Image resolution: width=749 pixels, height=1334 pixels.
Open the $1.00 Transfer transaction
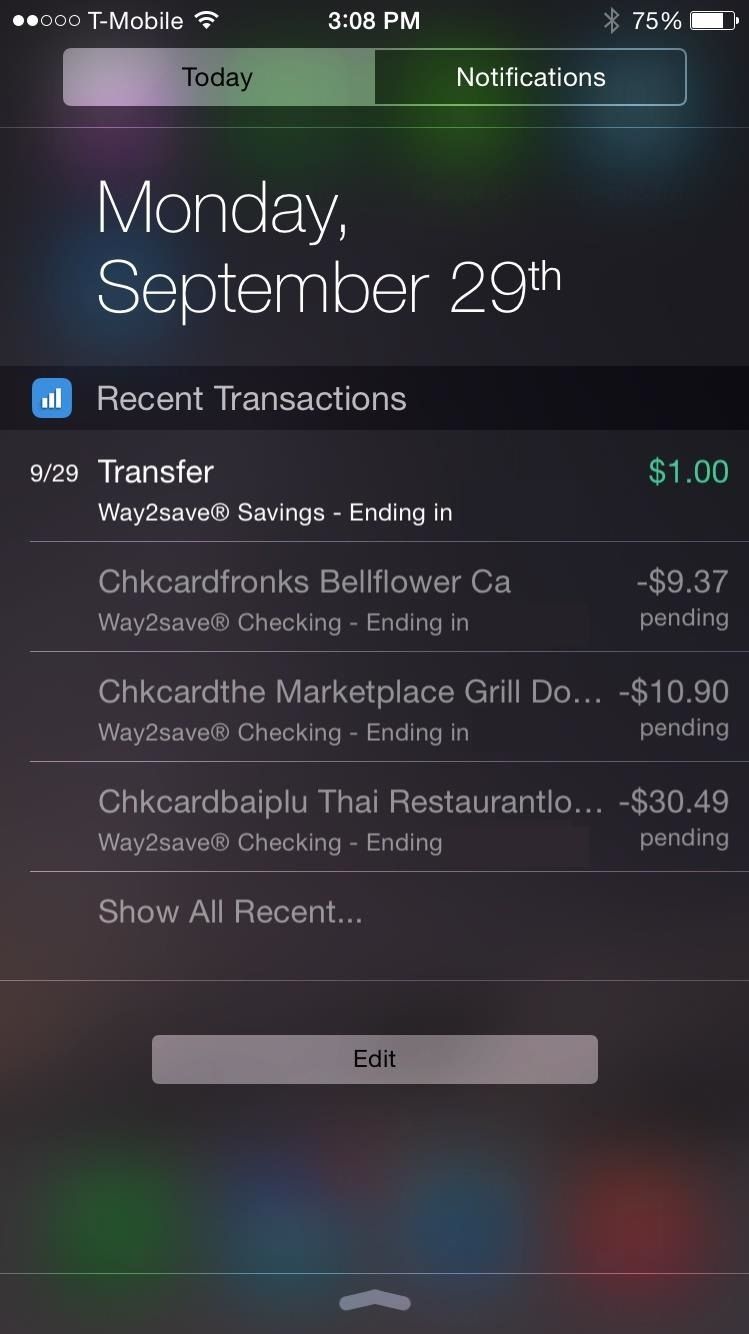click(x=375, y=490)
